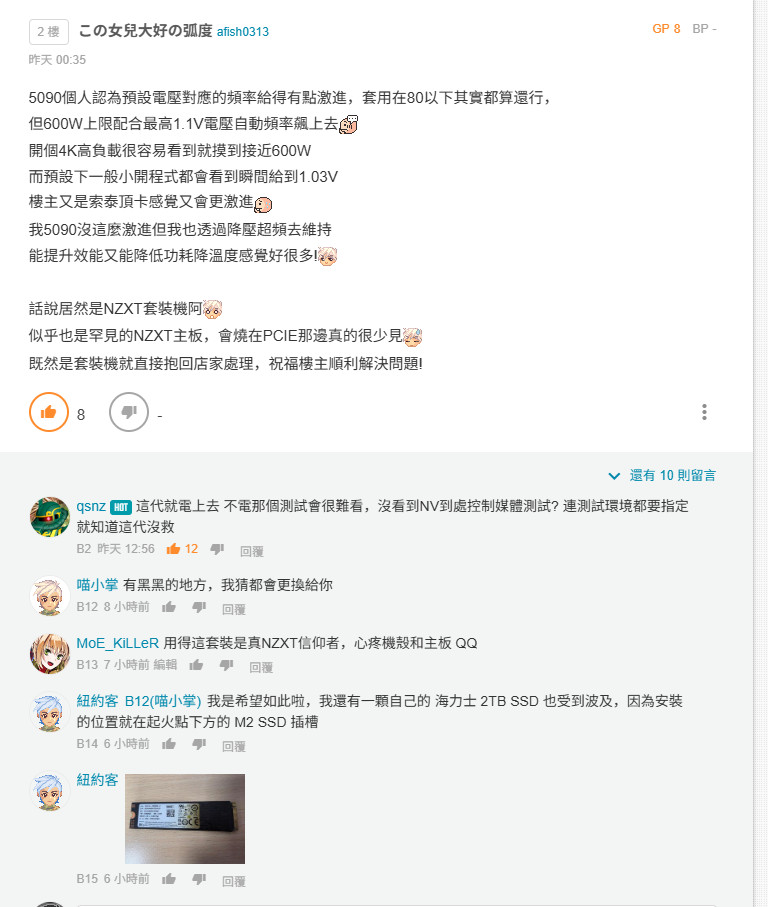Like qsnz's comment with 12 likes

pyautogui.click(x=174, y=549)
